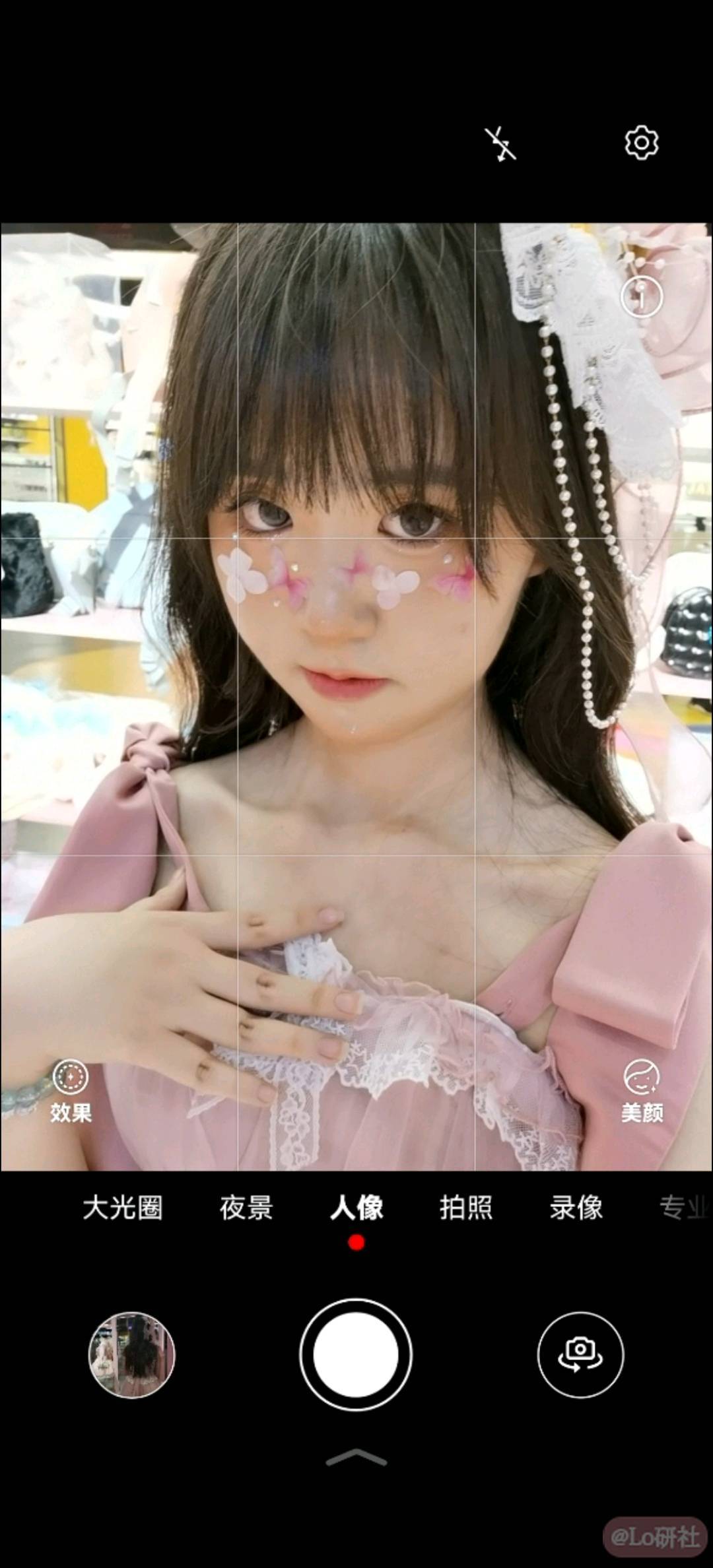This screenshot has height=1568, width=713.
Task: Switch to 大光圈 aperture mode
Action: coord(123,1208)
